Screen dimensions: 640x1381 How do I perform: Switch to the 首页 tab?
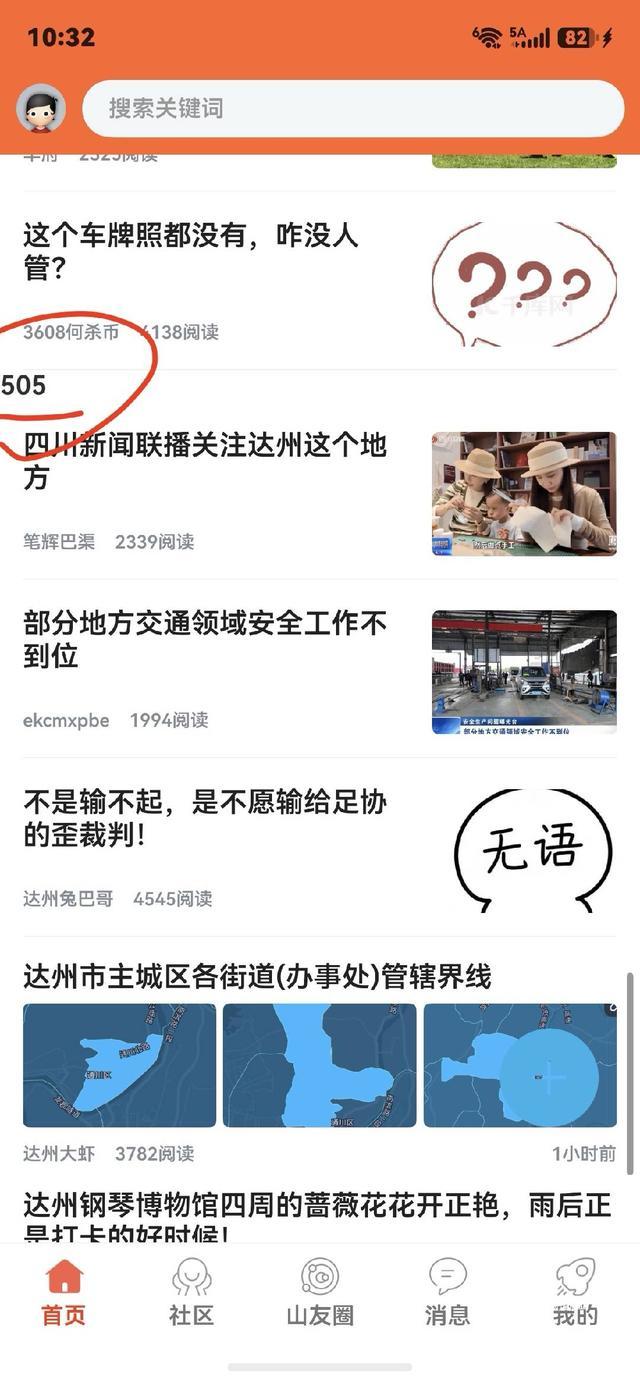64,1292
